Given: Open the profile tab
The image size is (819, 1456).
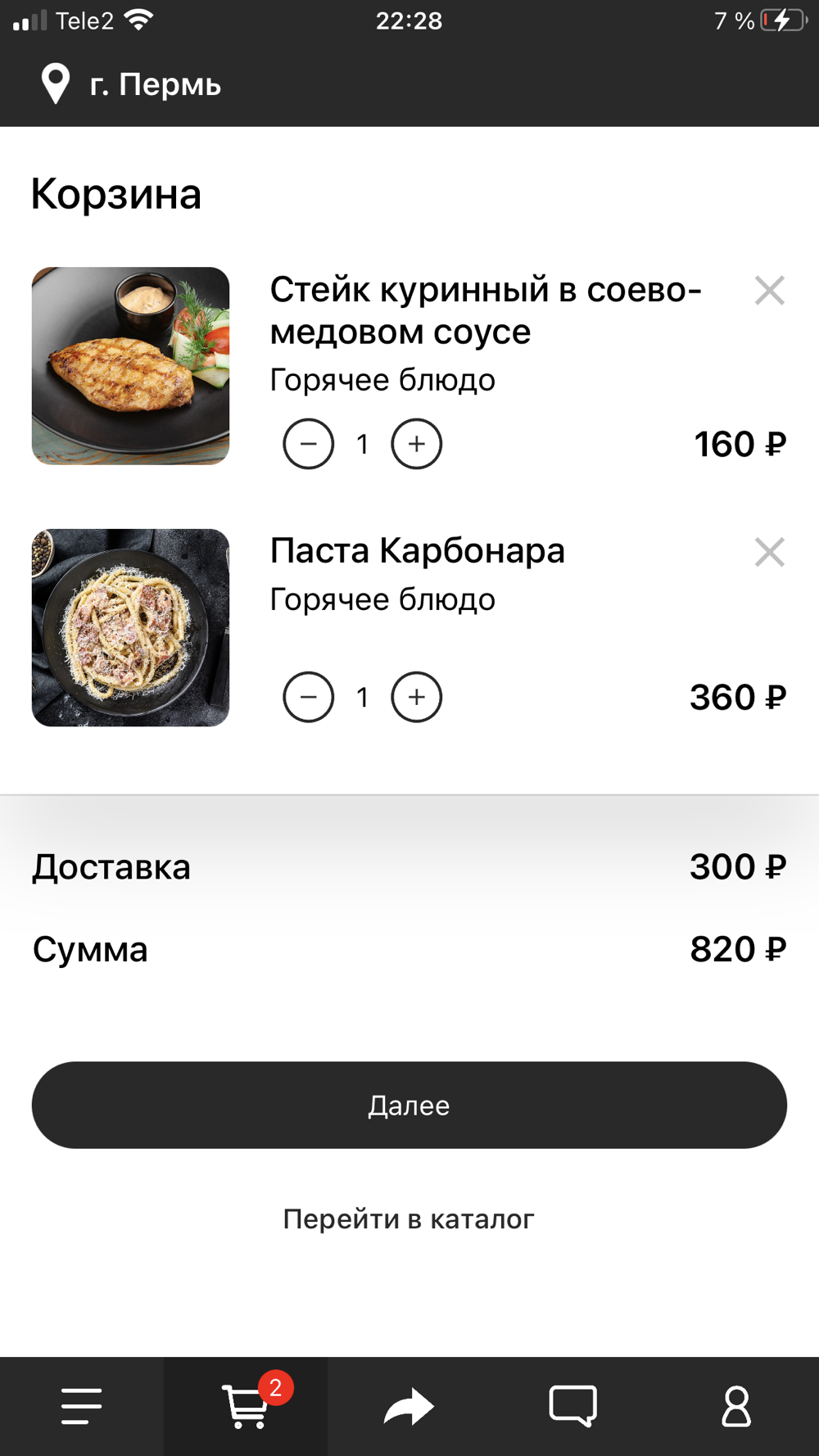Looking at the screenshot, I should click(736, 1406).
